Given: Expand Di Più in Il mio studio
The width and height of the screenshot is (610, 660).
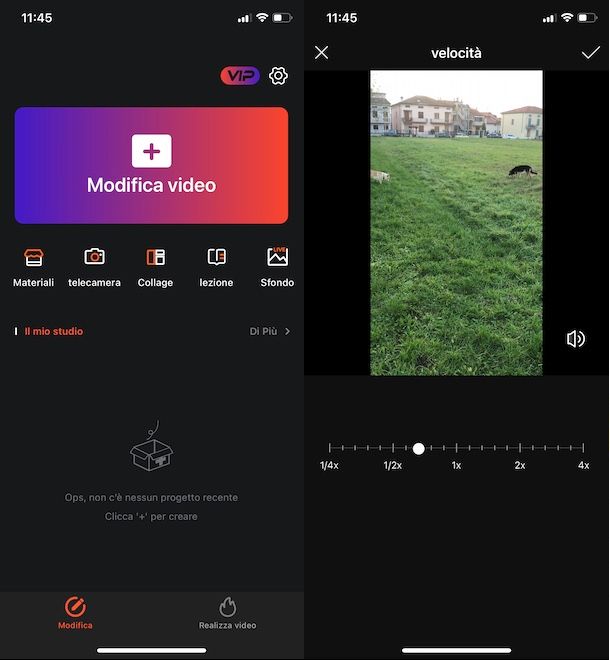Looking at the screenshot, I should (x=269, y=331).
